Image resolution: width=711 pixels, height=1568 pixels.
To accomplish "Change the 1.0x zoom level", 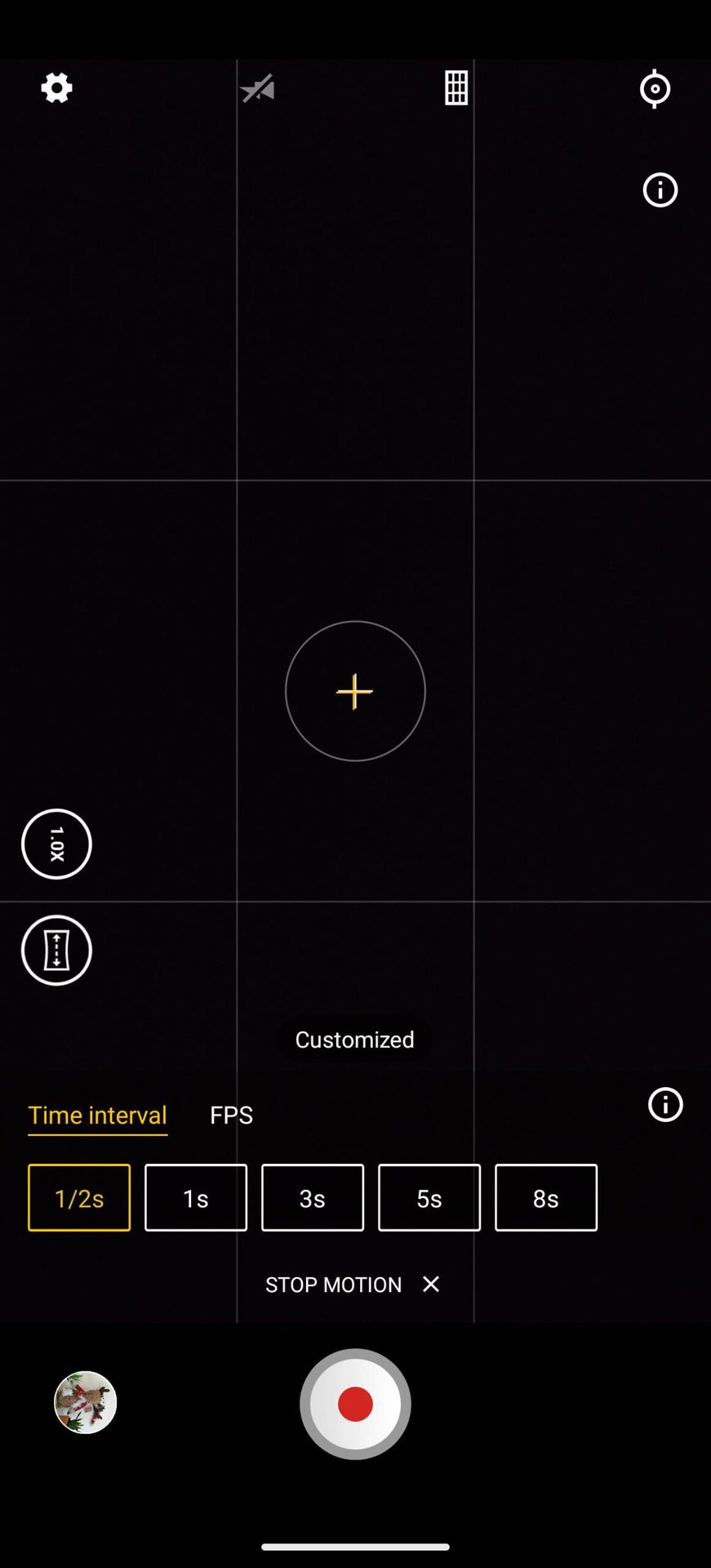I will (x=56, y=844).
